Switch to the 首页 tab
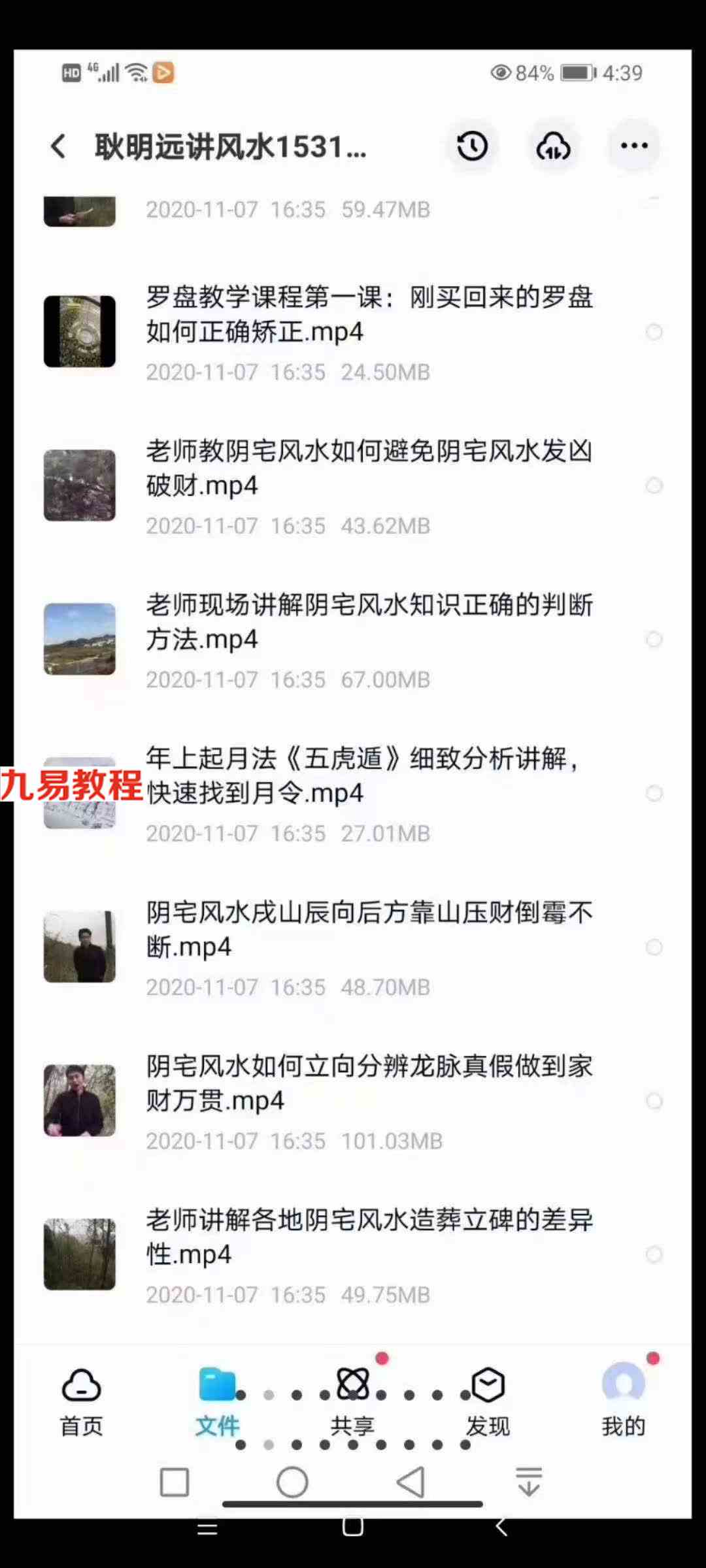 coord(82,1402)
